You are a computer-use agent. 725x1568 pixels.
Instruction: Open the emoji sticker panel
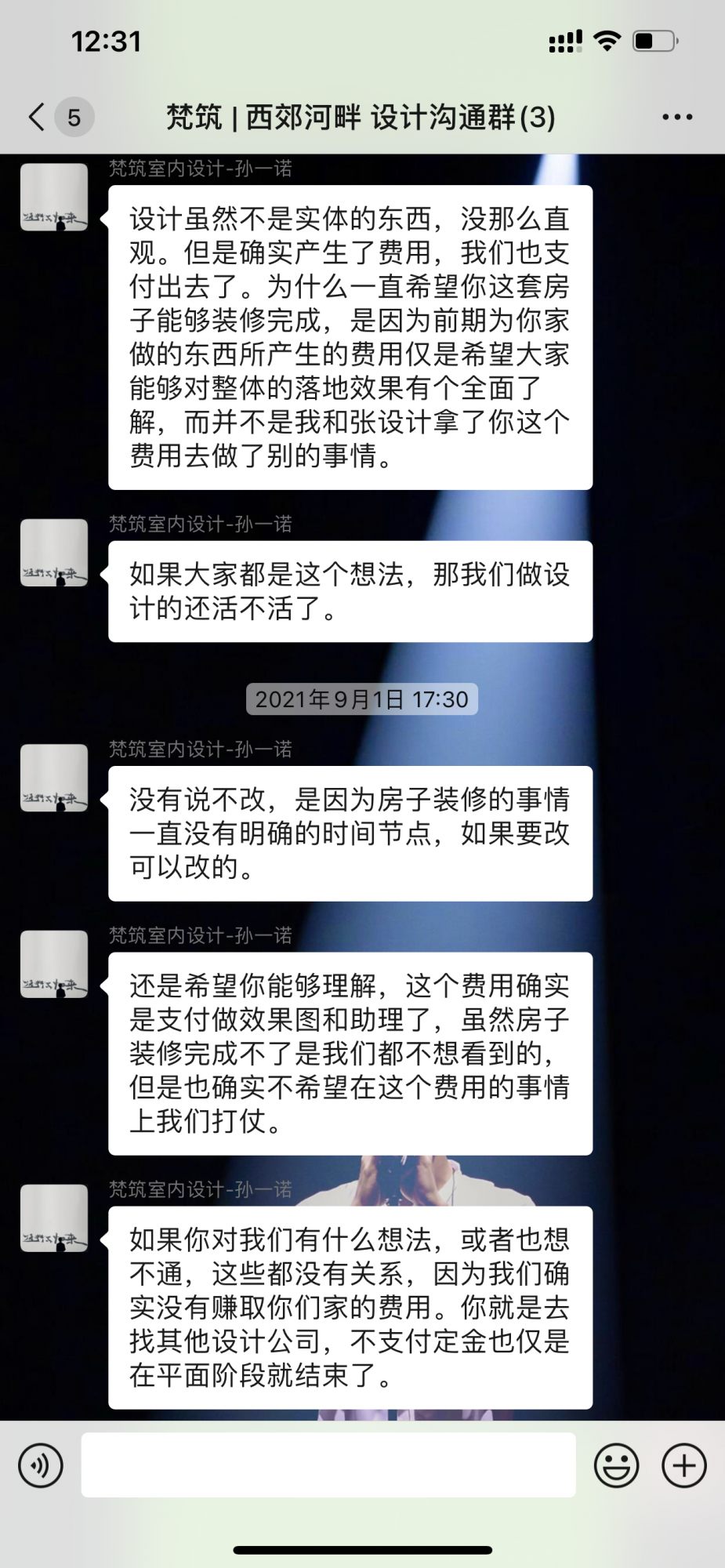(x=616, y=1465)
